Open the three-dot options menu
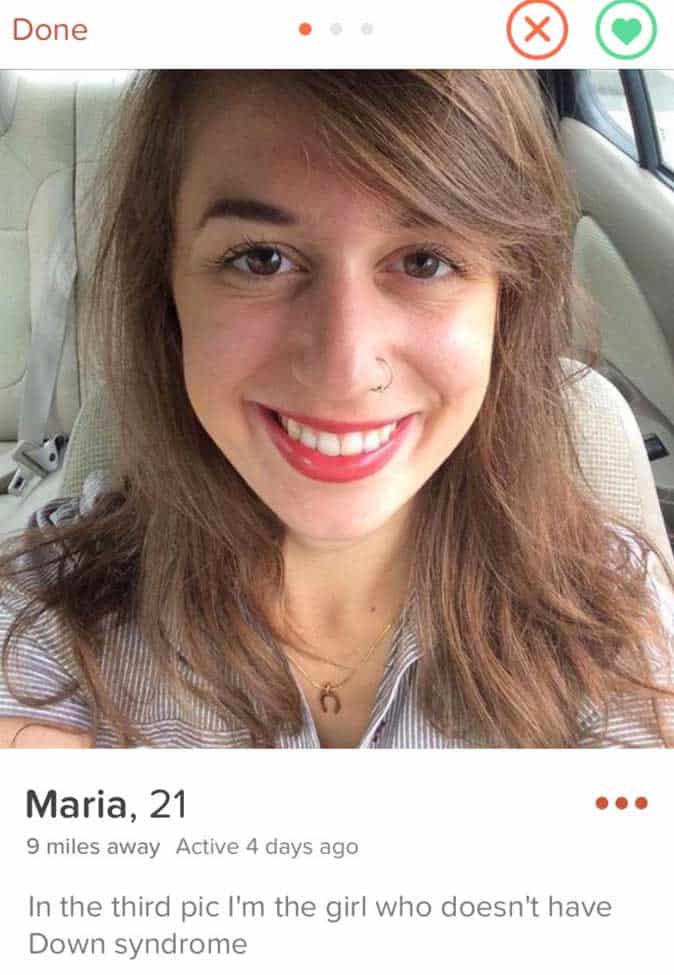The height and width of the screenshot is (975, 674). 621,803
